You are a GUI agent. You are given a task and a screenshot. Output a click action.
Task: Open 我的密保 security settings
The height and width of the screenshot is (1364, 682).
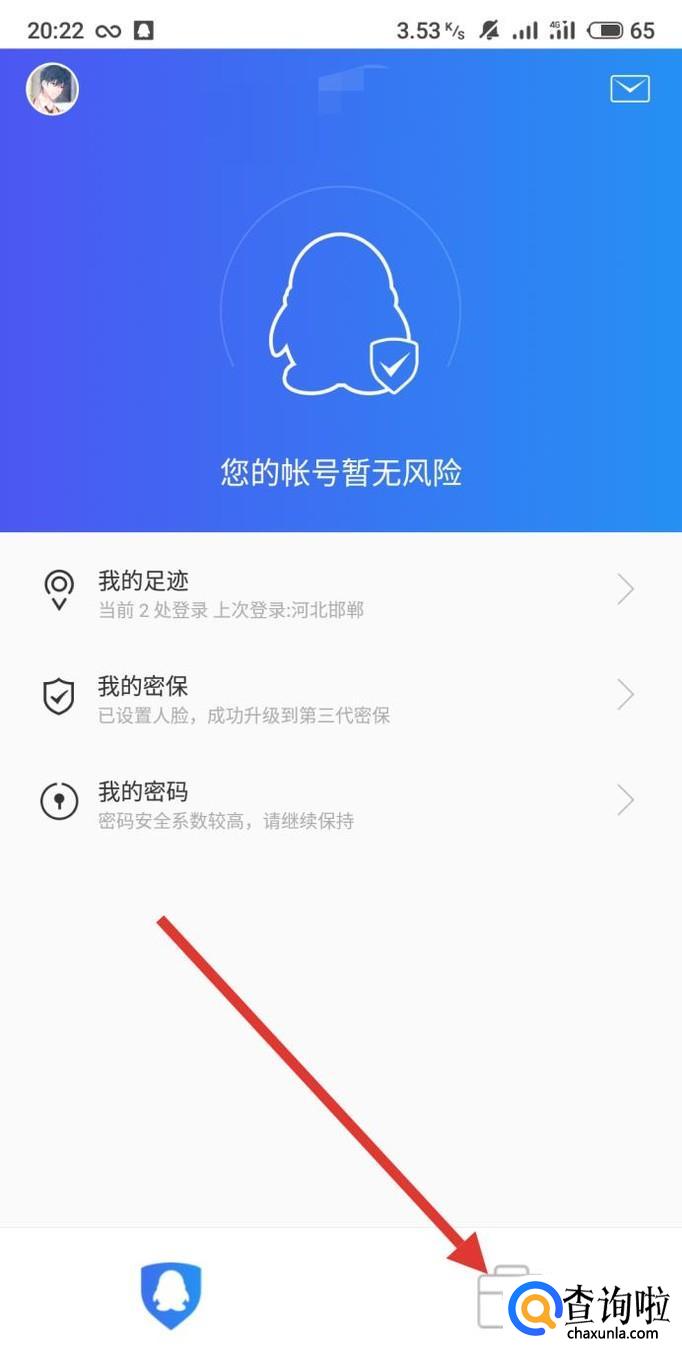(x=341, y=699)
